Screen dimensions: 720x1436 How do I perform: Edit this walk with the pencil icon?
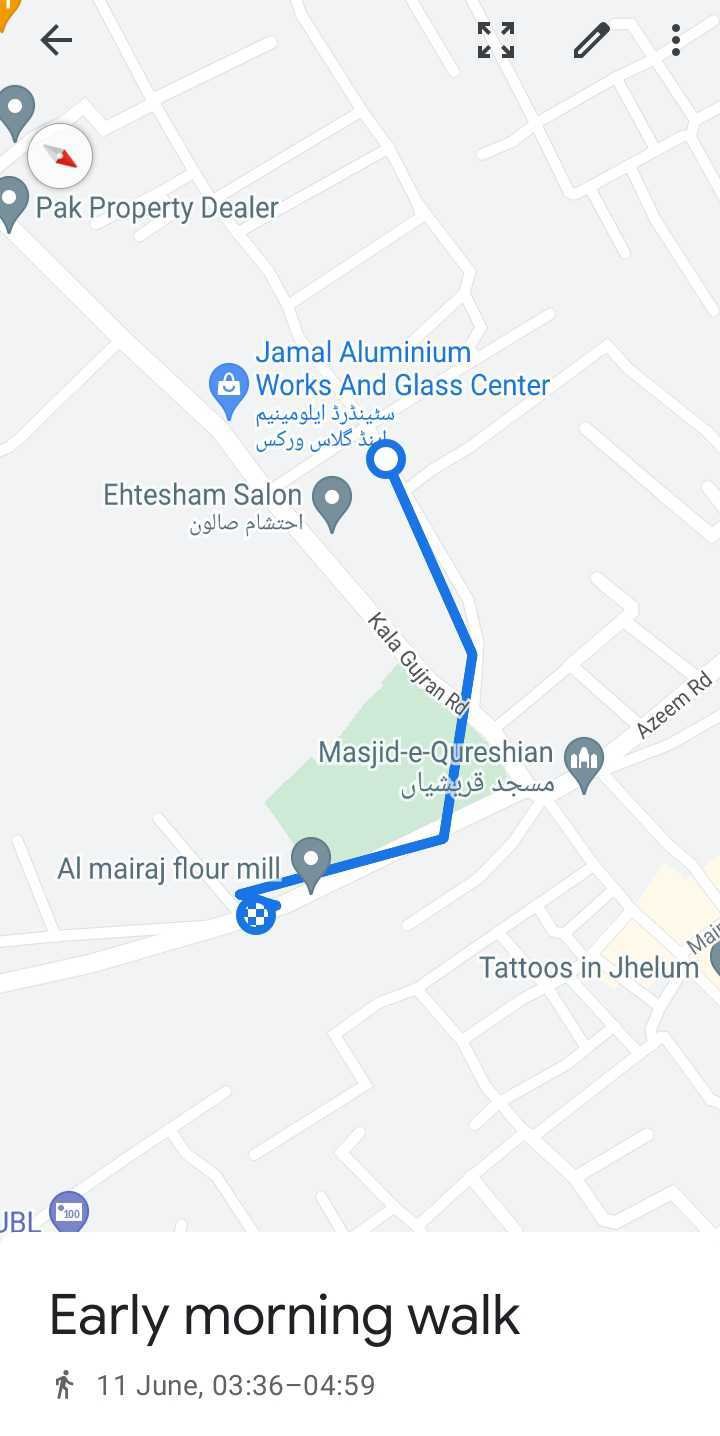(x=591, y=41)
